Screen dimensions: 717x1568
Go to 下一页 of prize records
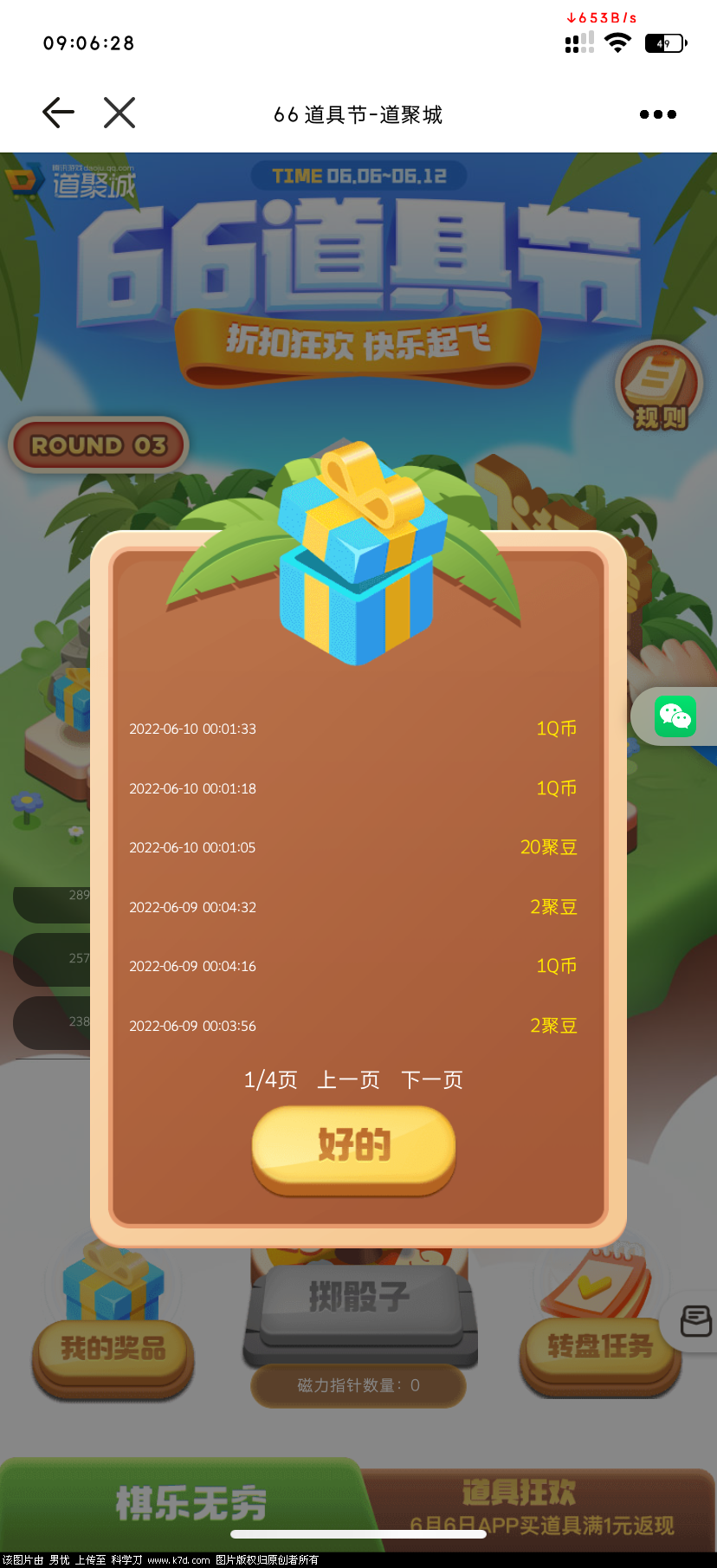coord(432,1080)
